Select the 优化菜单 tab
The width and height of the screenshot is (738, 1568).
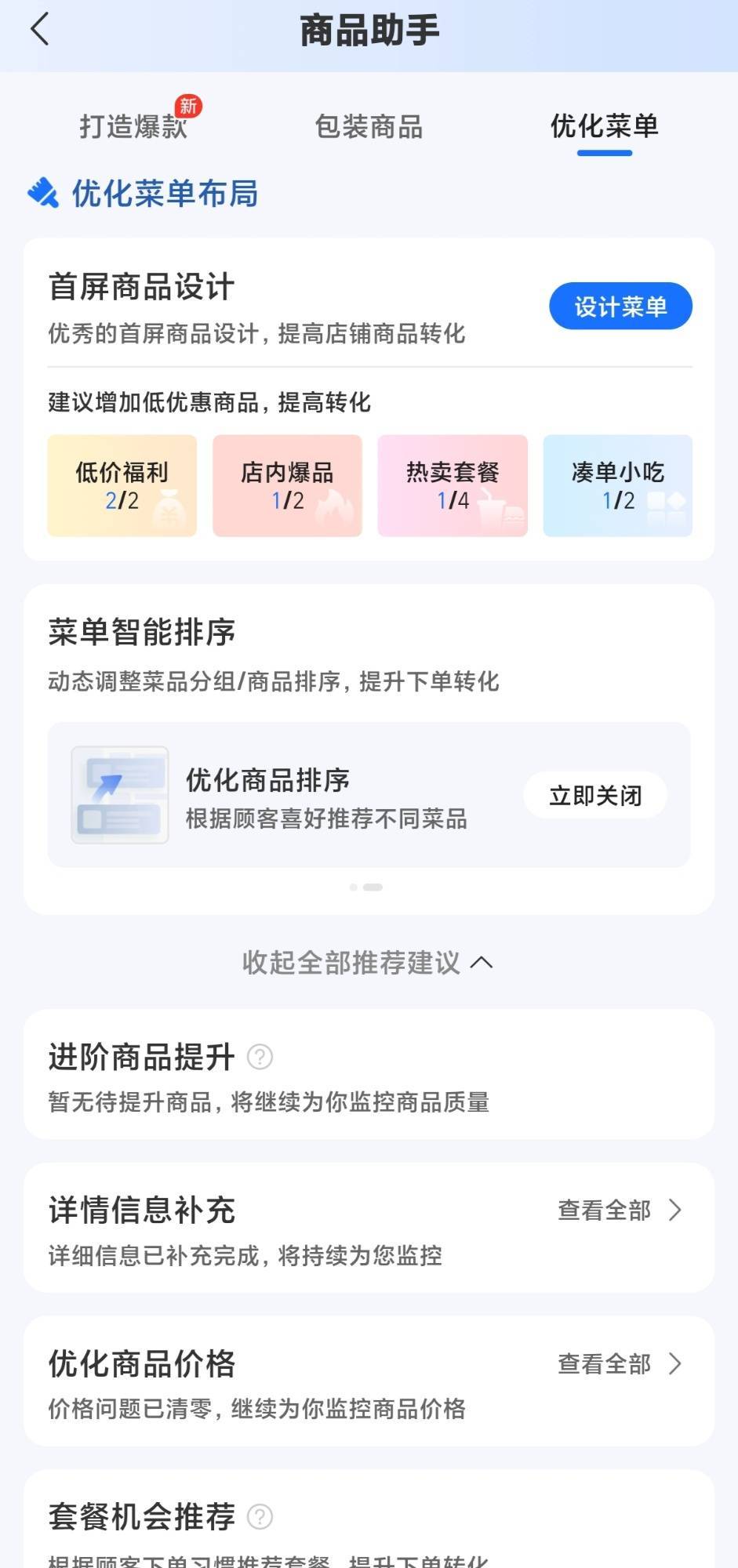[x=604, y=126]
